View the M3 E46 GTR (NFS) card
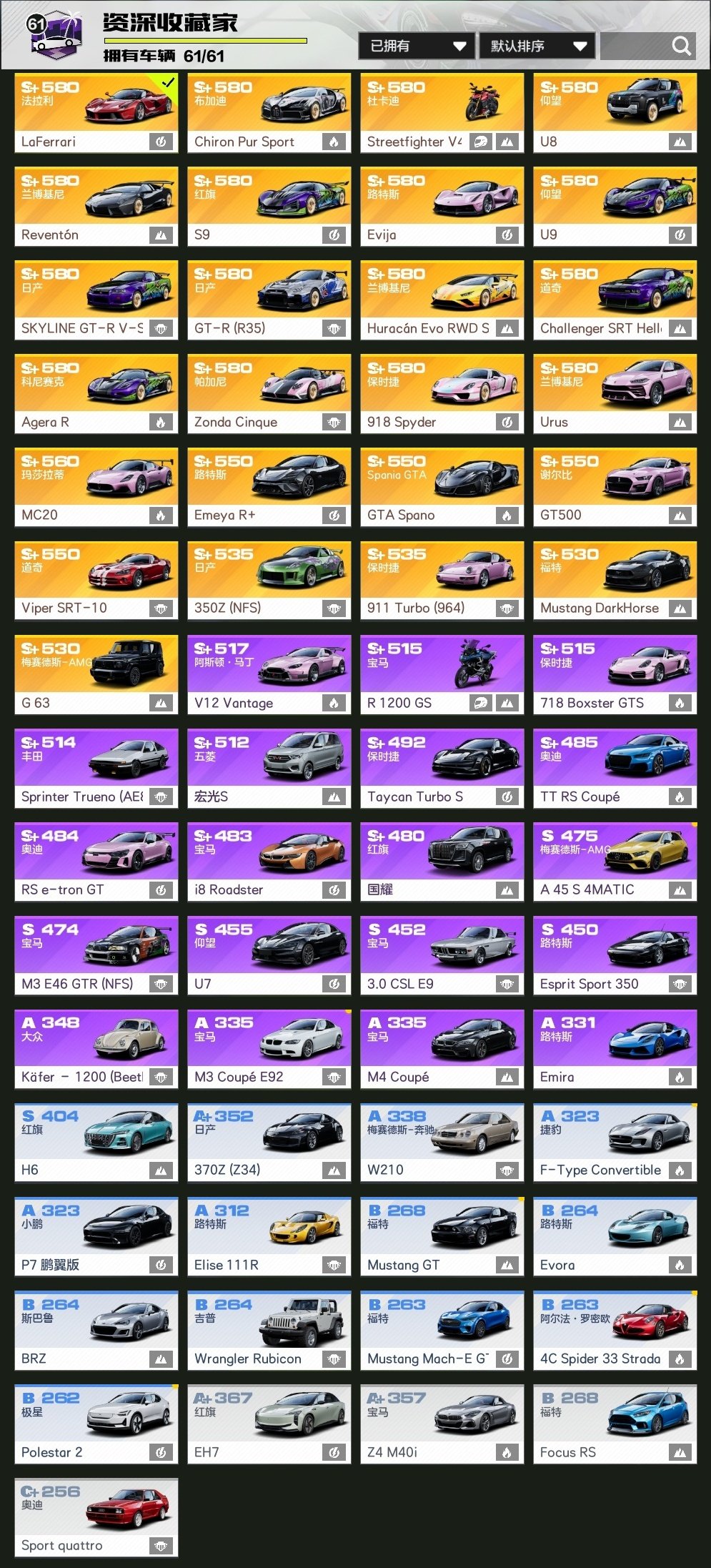 click(96, 955)
